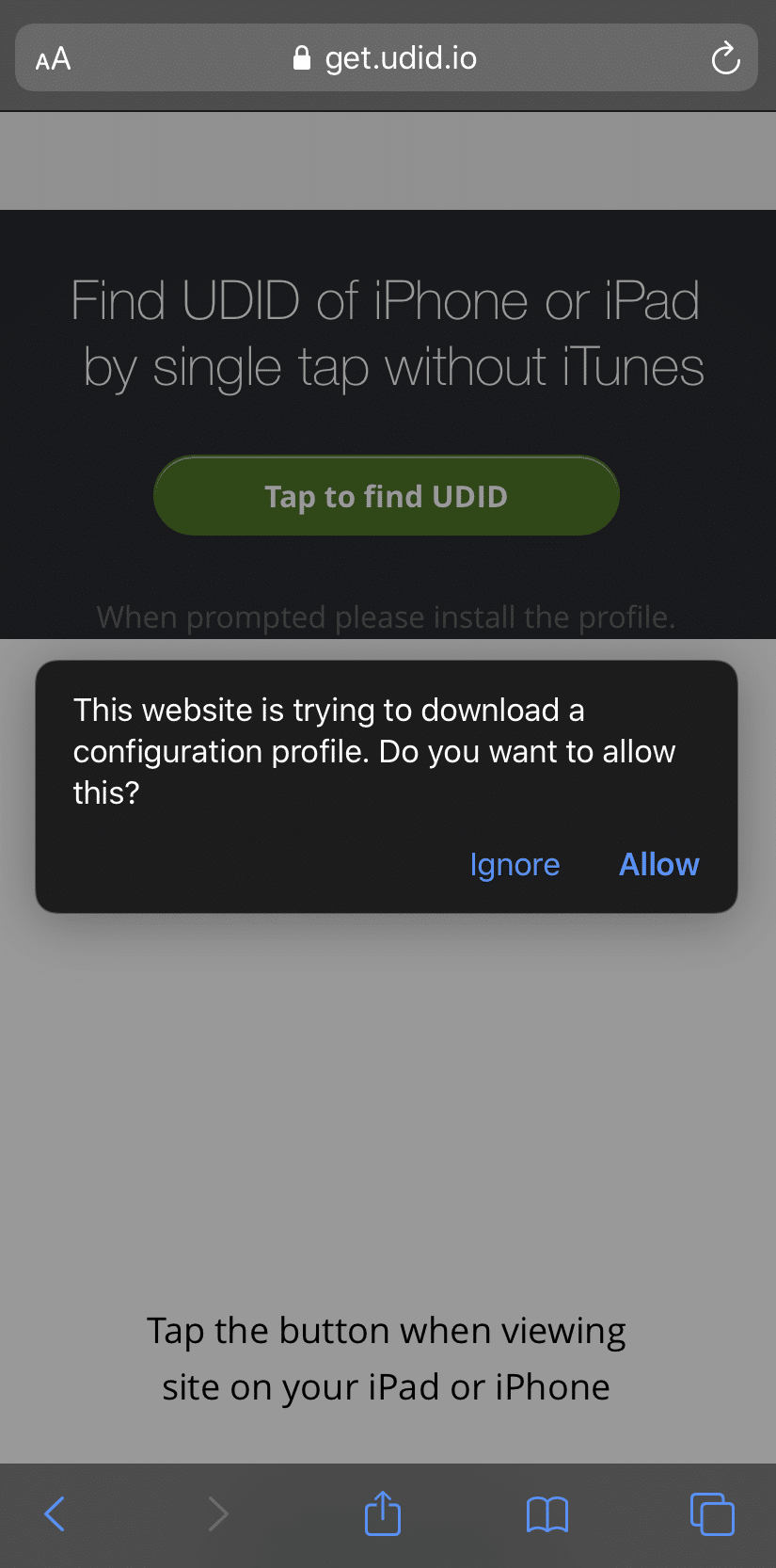Tap the get.udid.io address bar
Image resolution: width=776 pixels, height=1568 pixels.
386,58
